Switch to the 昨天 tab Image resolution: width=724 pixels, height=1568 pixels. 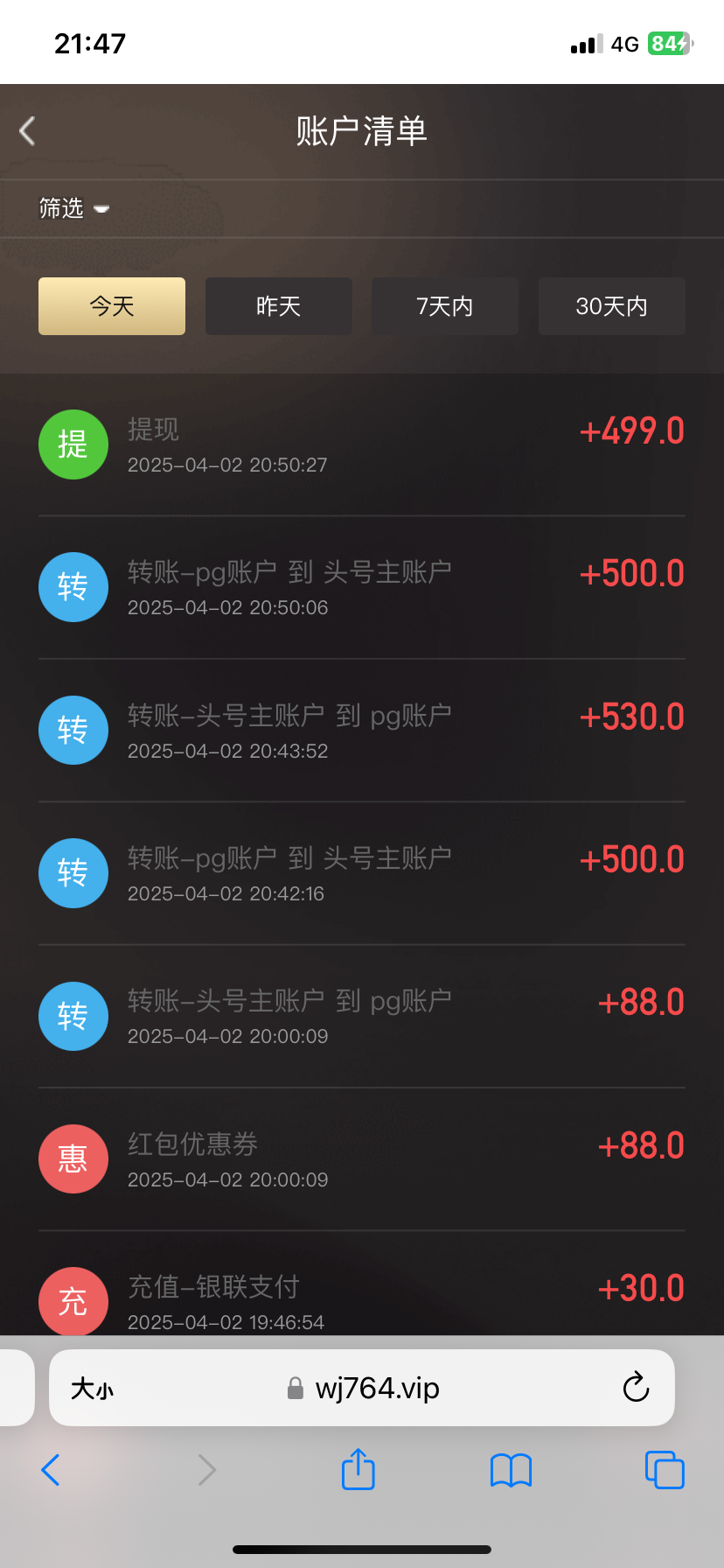(x=278, y=306)
